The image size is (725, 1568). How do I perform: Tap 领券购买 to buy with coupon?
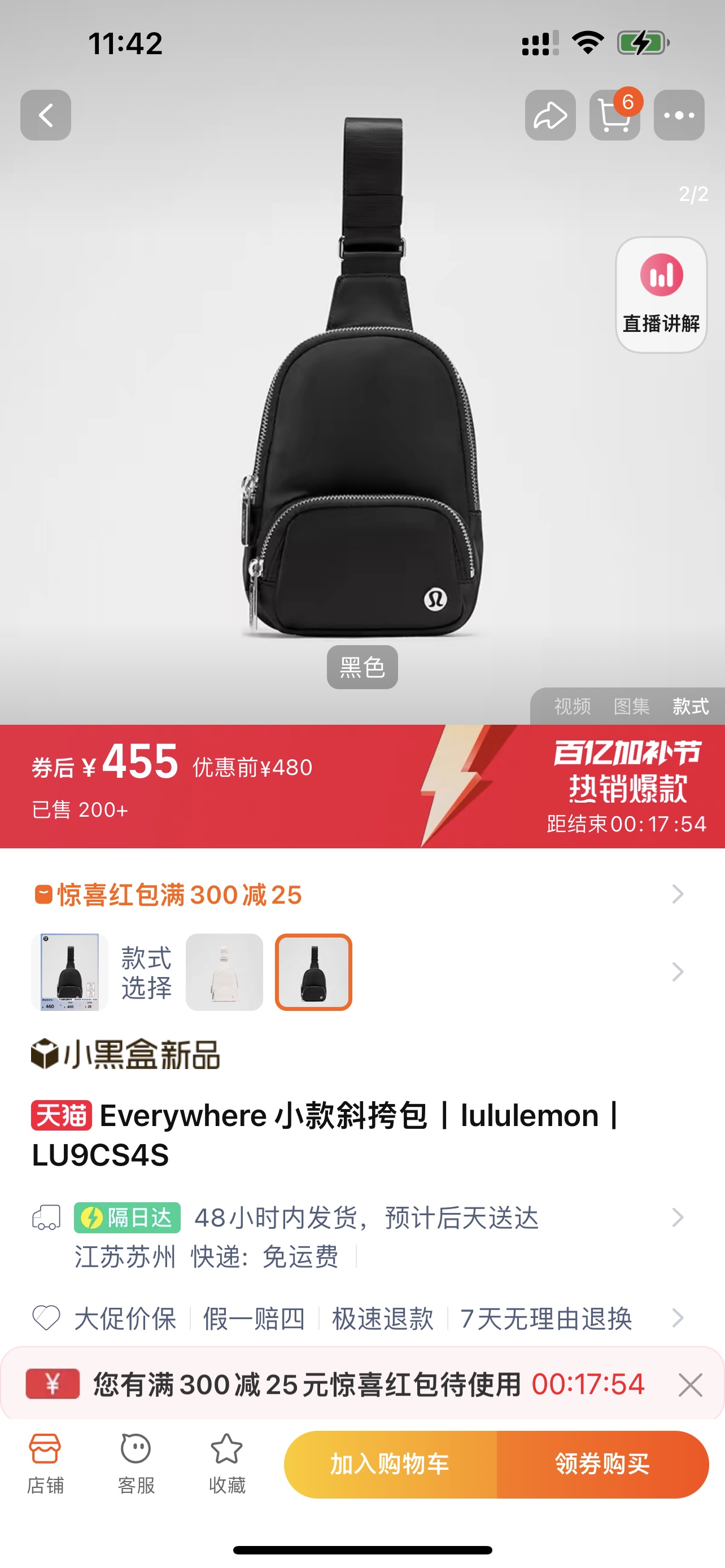point(602,1464)
